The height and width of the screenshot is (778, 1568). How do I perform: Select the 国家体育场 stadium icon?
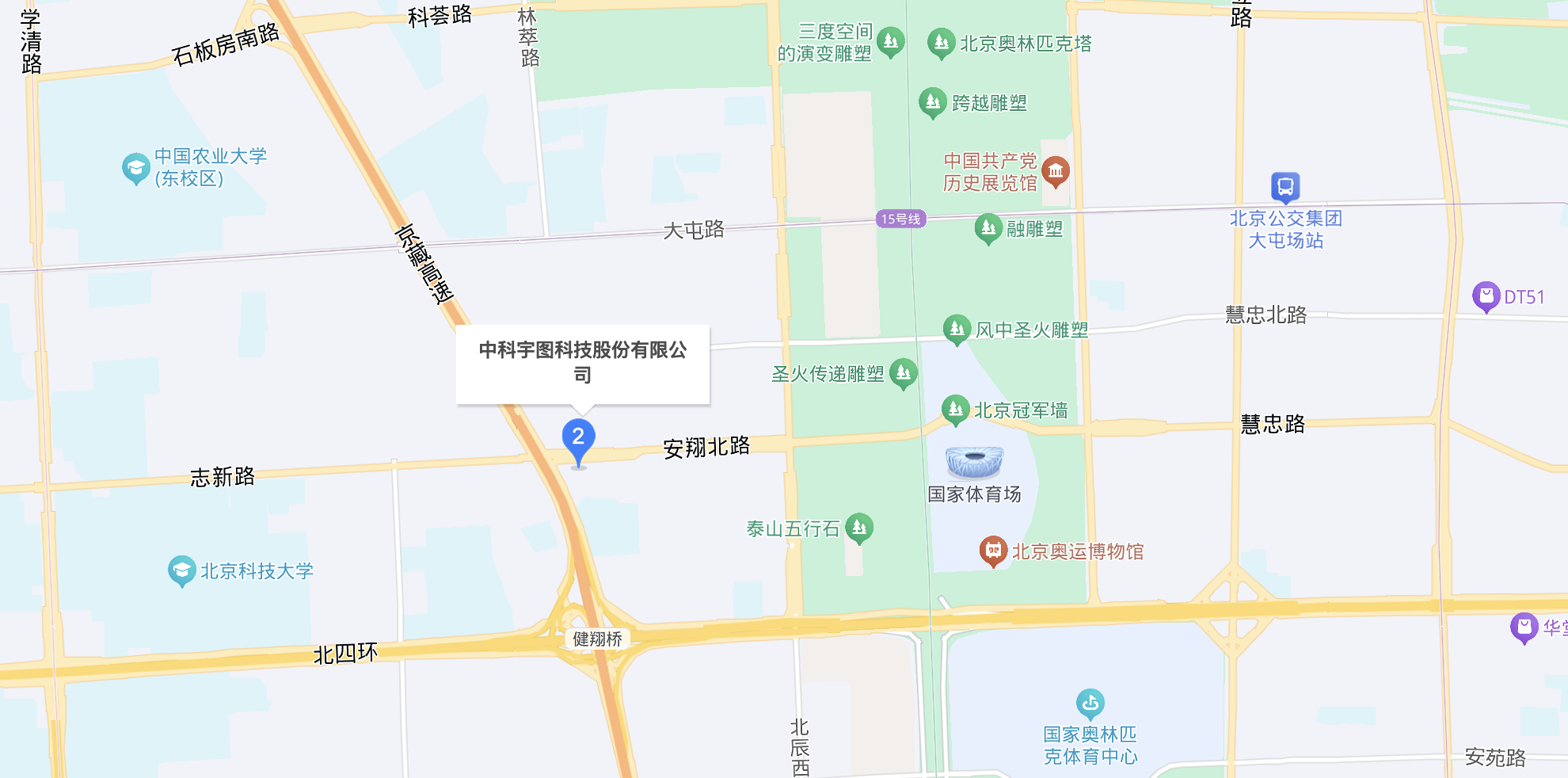[974, 461]
